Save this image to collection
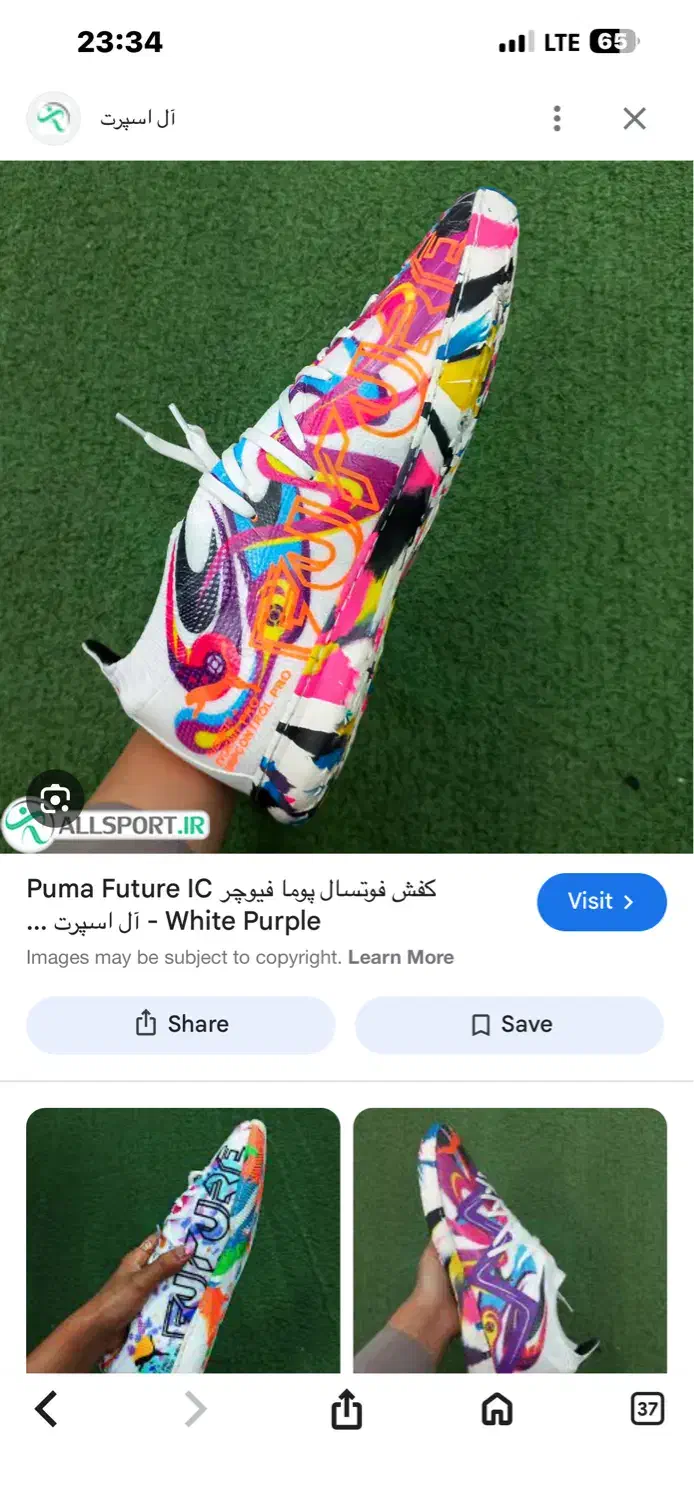 pos(509,1024)
